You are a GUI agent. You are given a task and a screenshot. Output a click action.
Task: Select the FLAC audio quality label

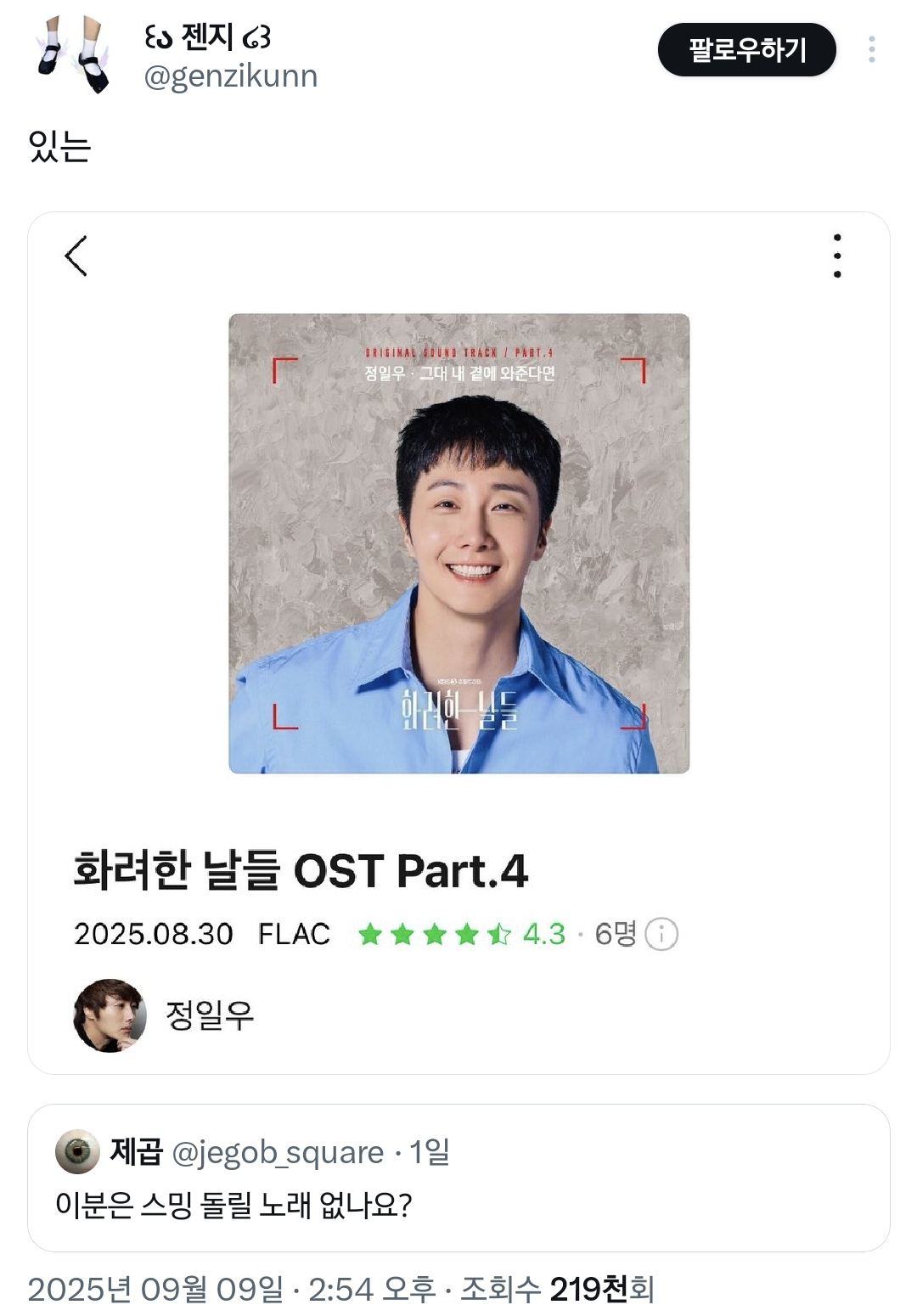294,933
